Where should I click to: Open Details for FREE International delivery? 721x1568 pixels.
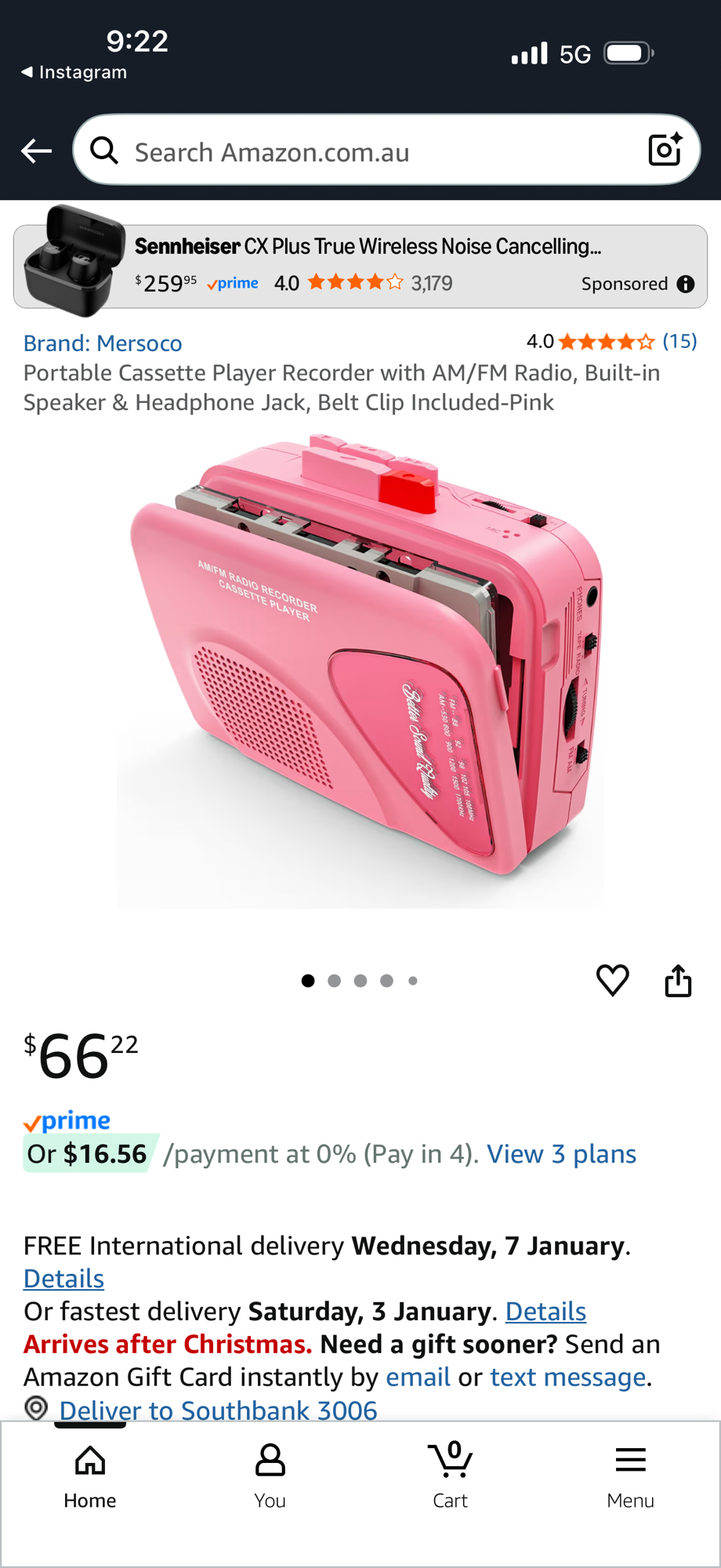tap(63, 1279)
